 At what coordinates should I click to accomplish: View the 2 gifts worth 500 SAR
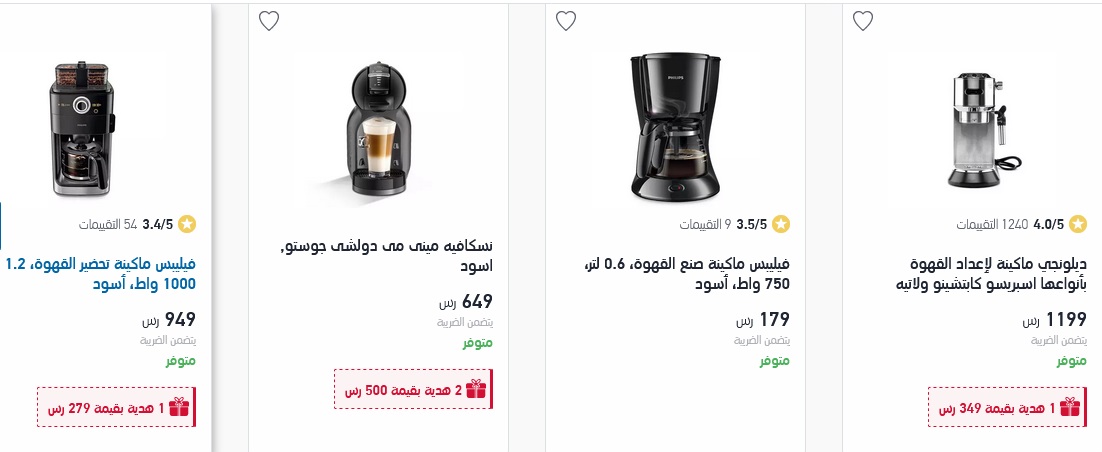(x=413, y=389)
